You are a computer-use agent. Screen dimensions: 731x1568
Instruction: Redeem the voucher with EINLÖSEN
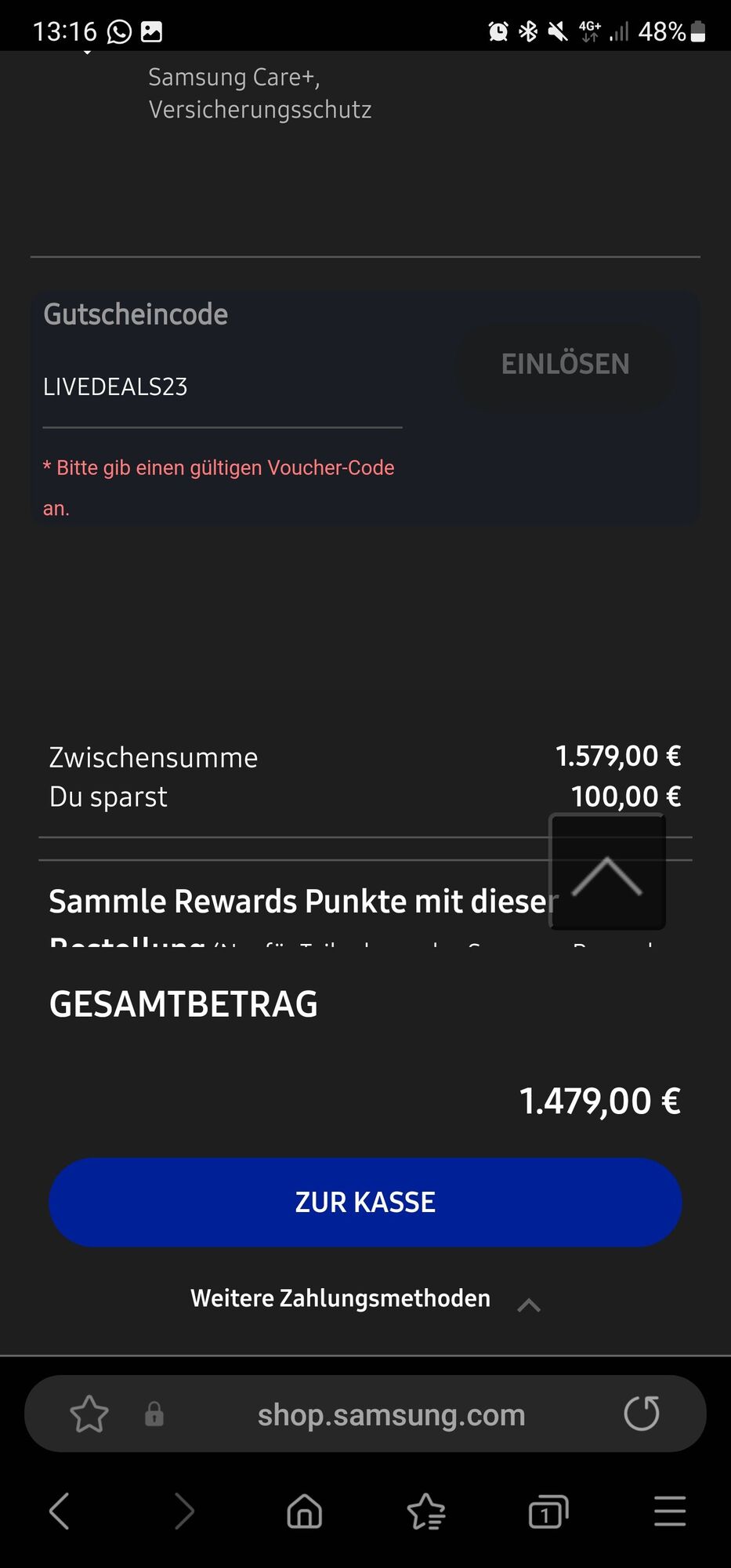click(565, 365)
